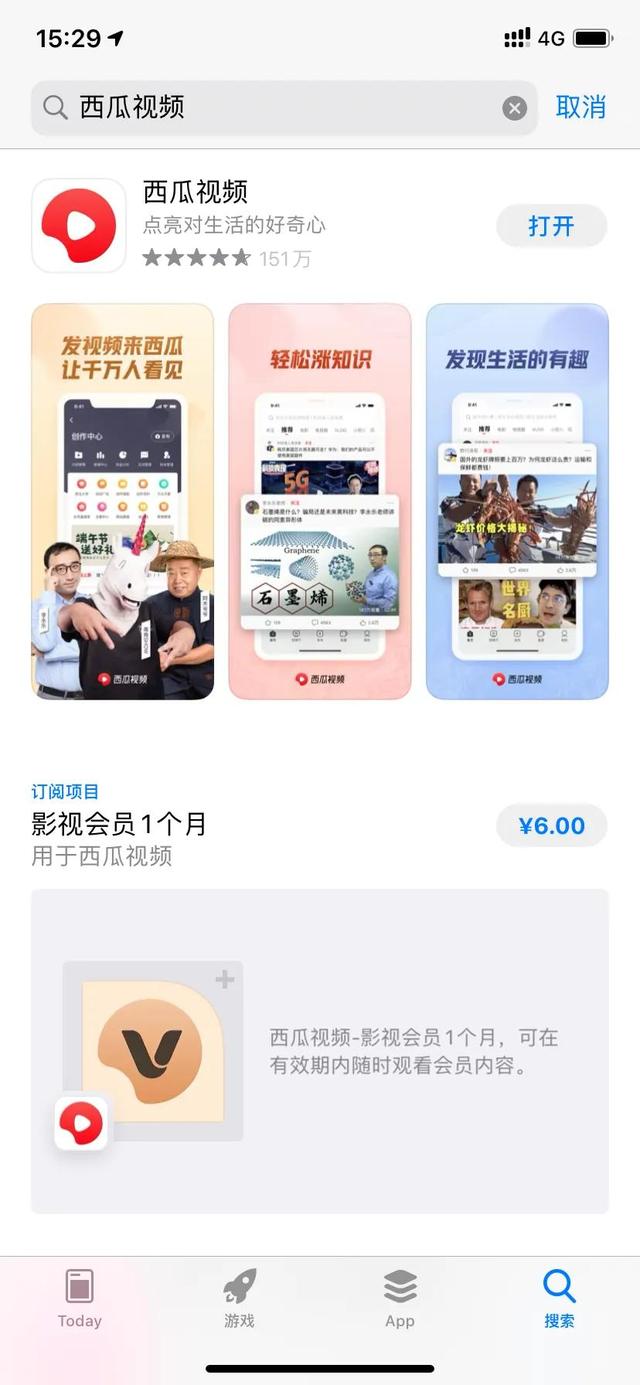The height and width of the screenshot is (1385, 640).
Task: View the 发视频来西瓜 screenshot preview
Action: coord(122,501)
